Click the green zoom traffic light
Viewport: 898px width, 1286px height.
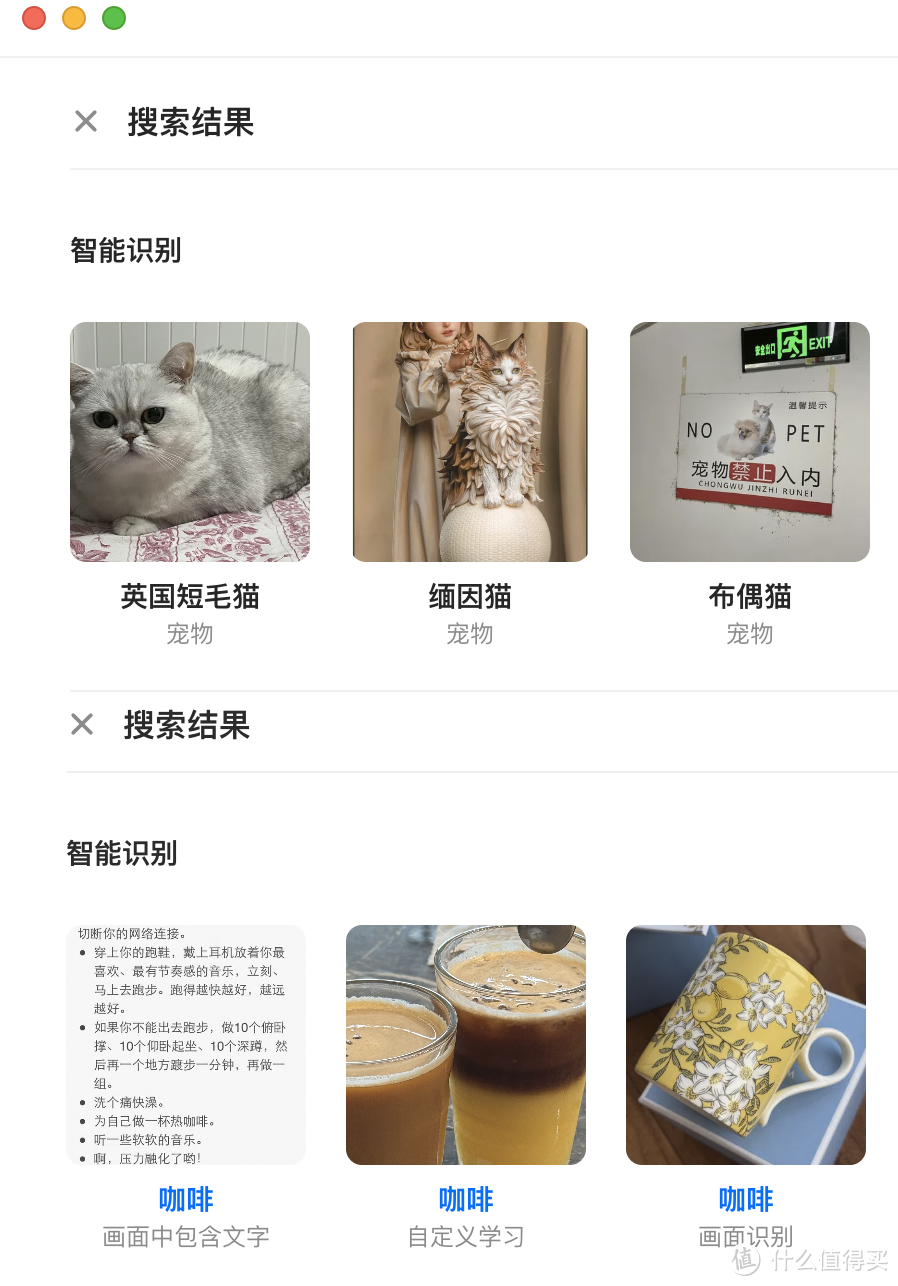point(113,17)
